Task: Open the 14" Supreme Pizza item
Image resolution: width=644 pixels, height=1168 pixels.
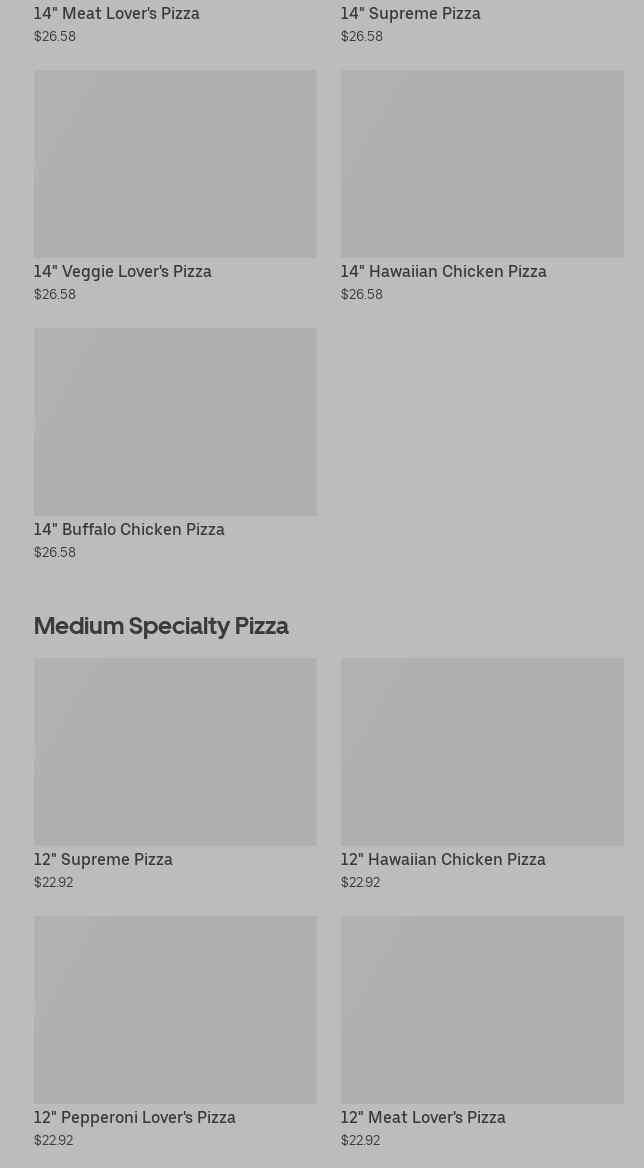Action: [x=410, y=14]
